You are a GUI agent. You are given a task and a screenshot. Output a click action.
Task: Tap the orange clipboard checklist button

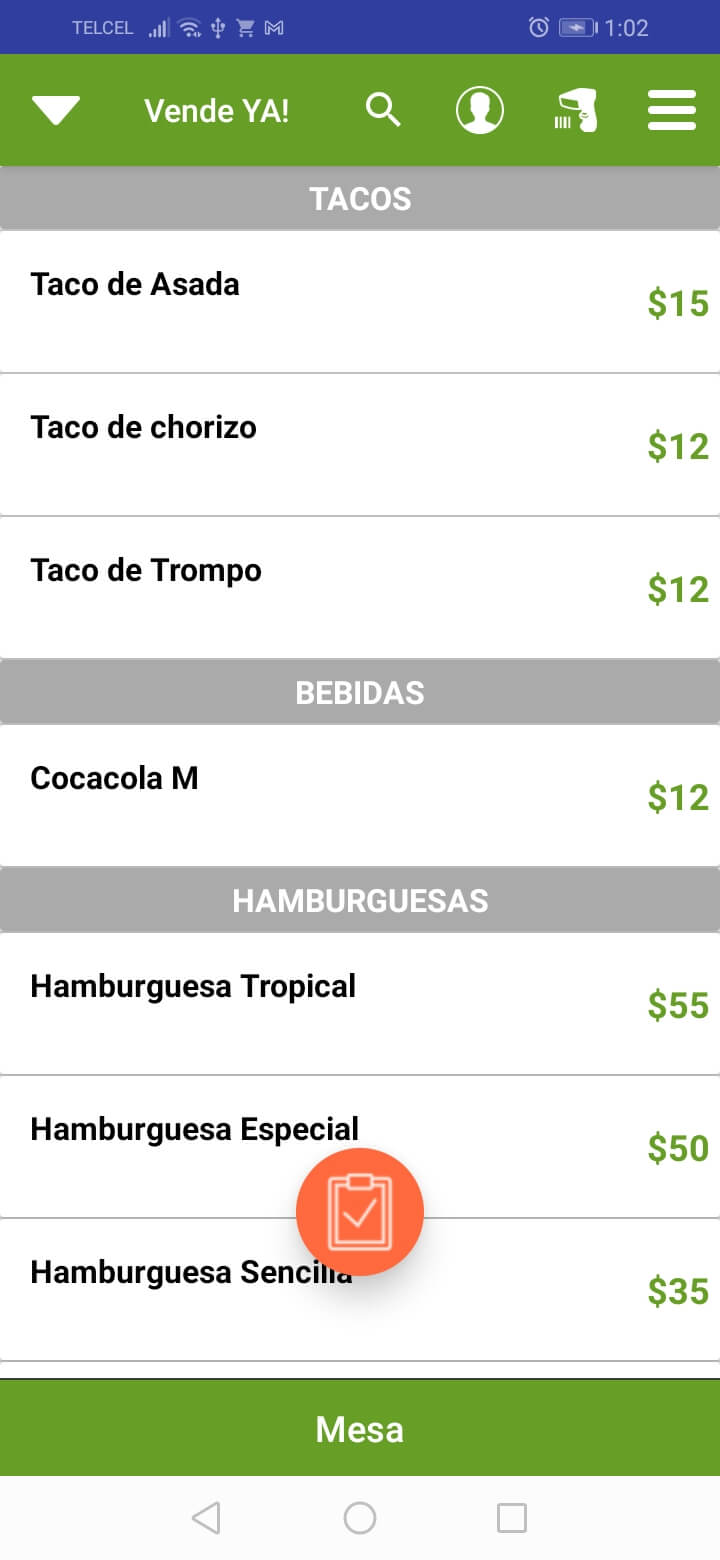pos(360,1212)
